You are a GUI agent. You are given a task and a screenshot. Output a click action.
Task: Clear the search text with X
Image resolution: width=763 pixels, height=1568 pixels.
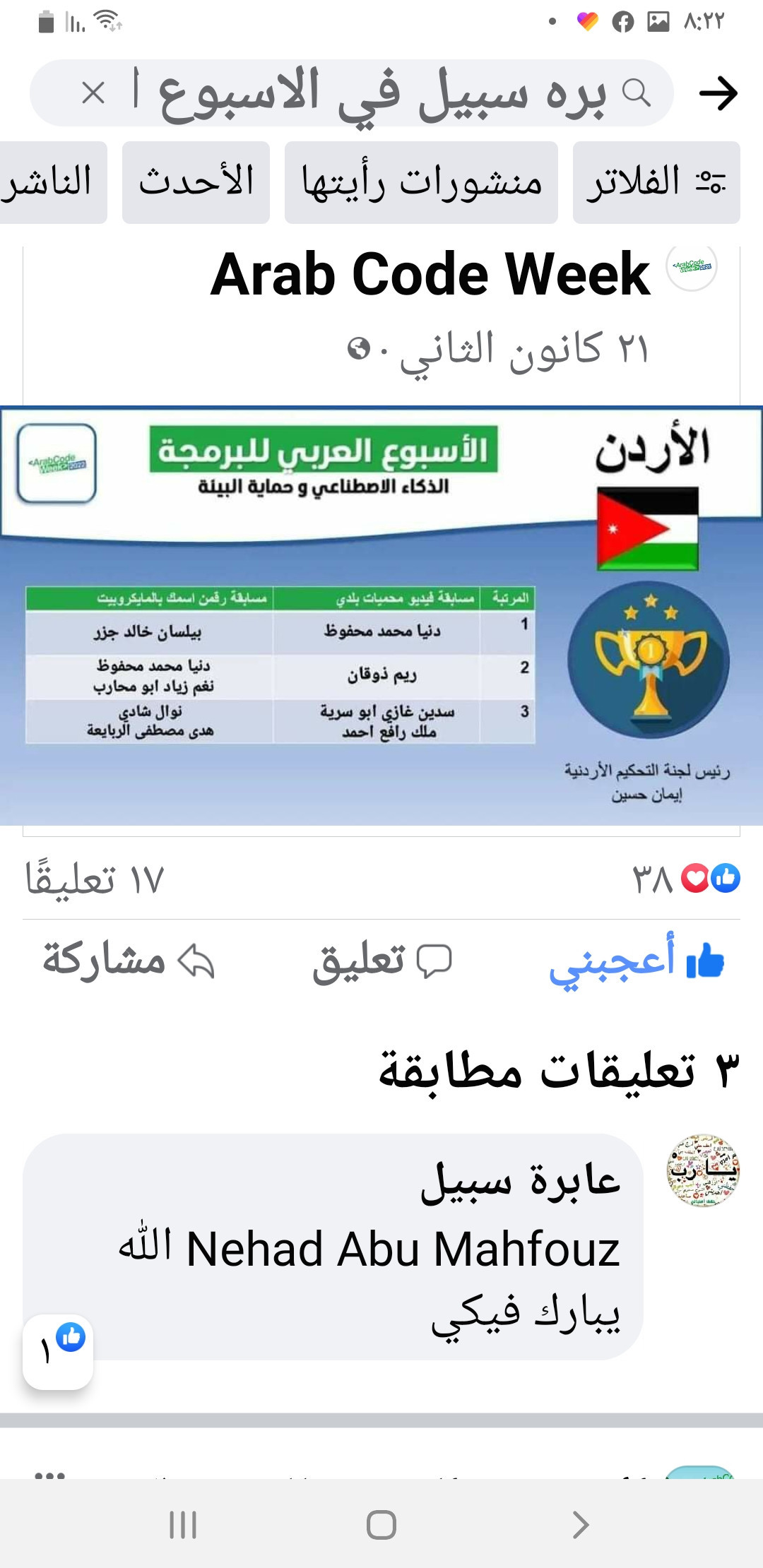point(93,93)
